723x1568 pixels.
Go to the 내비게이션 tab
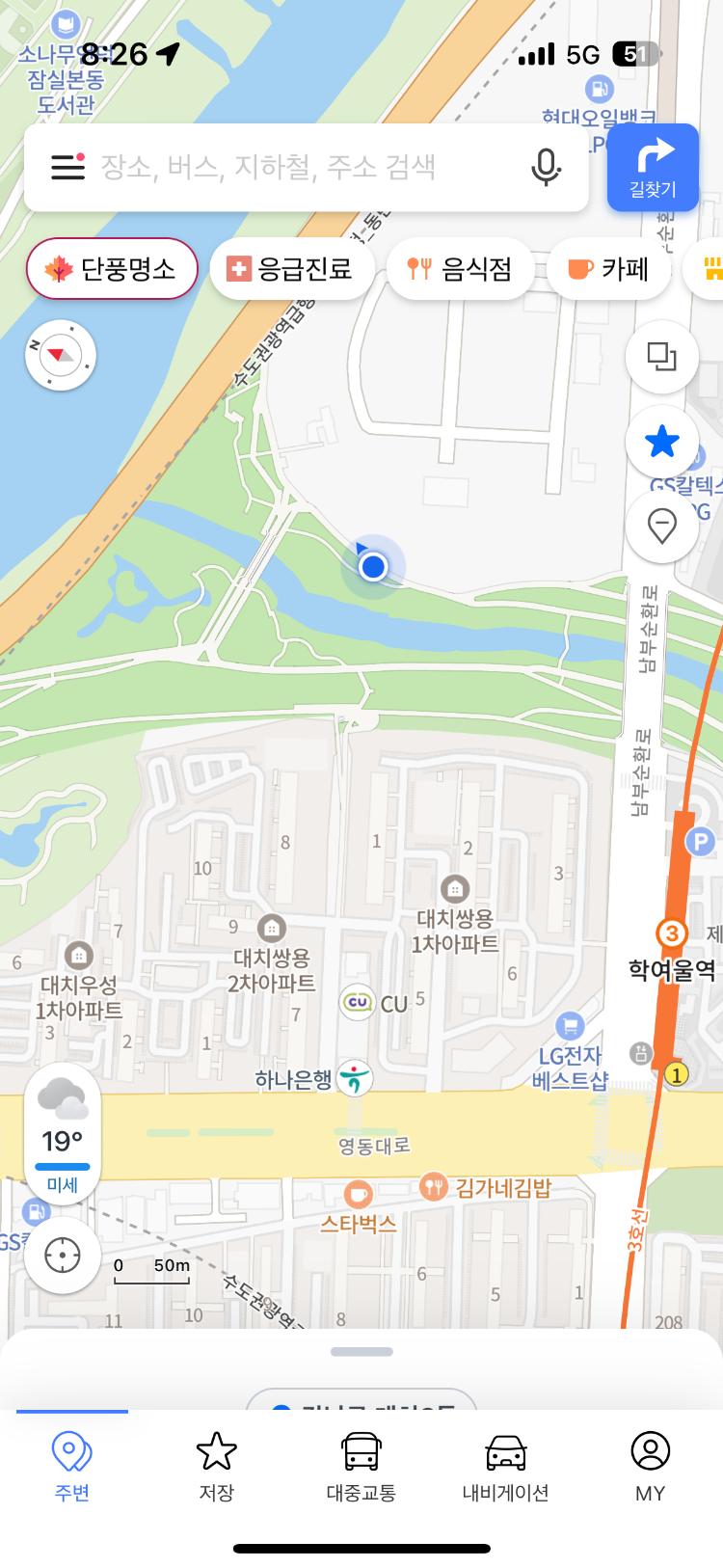(x=505, y=1466)
